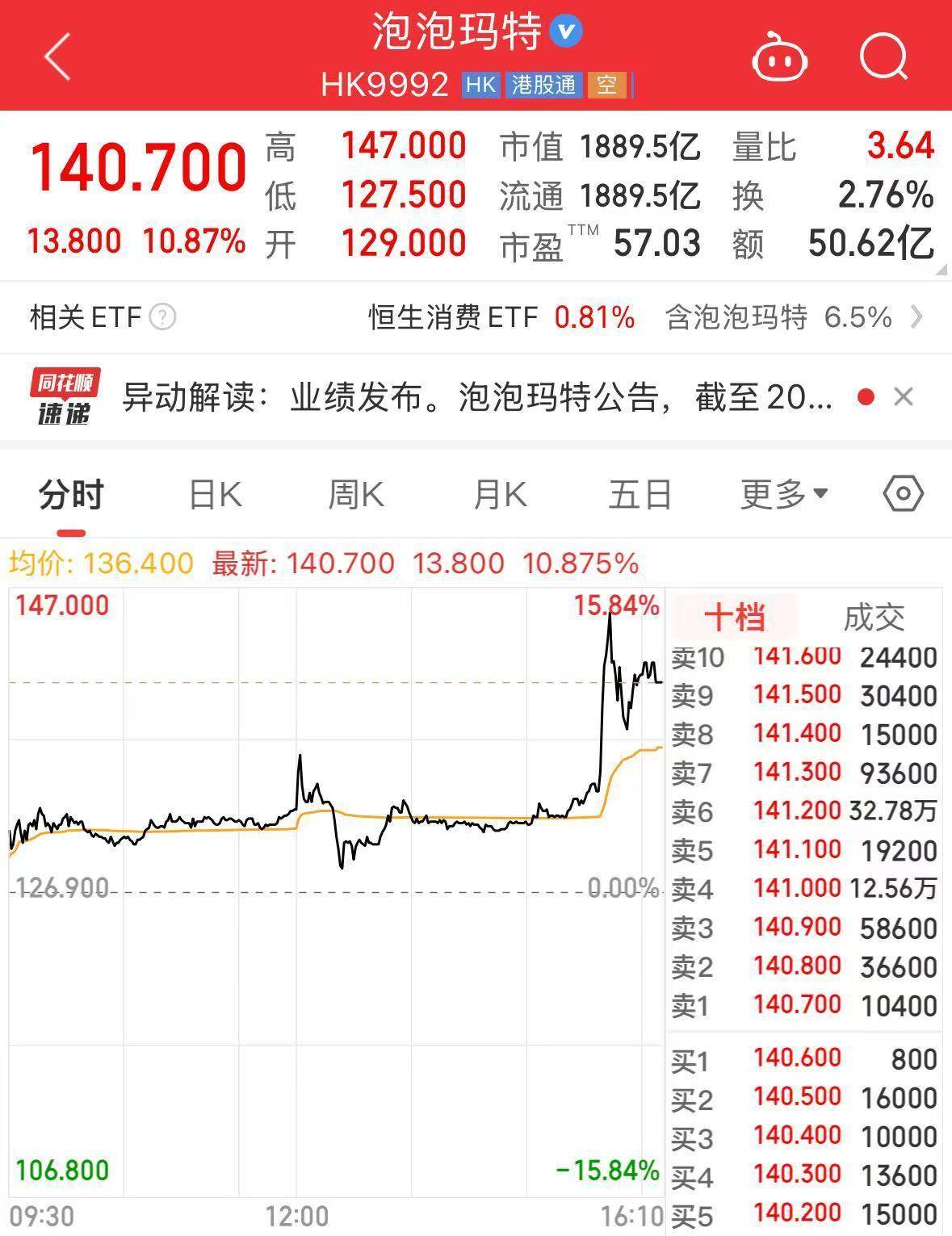
Task: Switch to the 日K tab
Action: [x=212, y=494]
